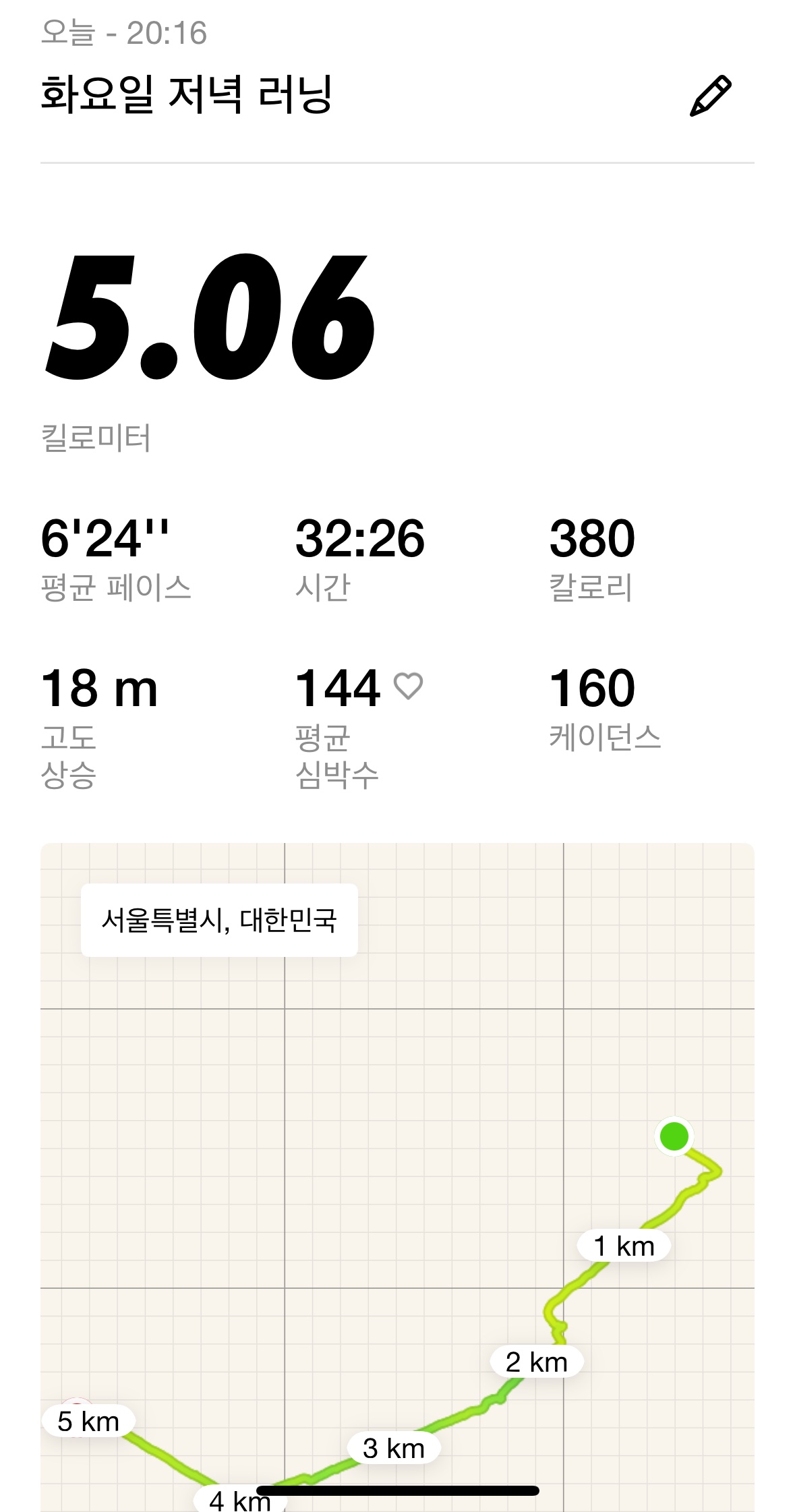The width and height of the screenshot is (795, 1512).
Task: Edit the run title with the pencil icon
Action: click(710, 96)
